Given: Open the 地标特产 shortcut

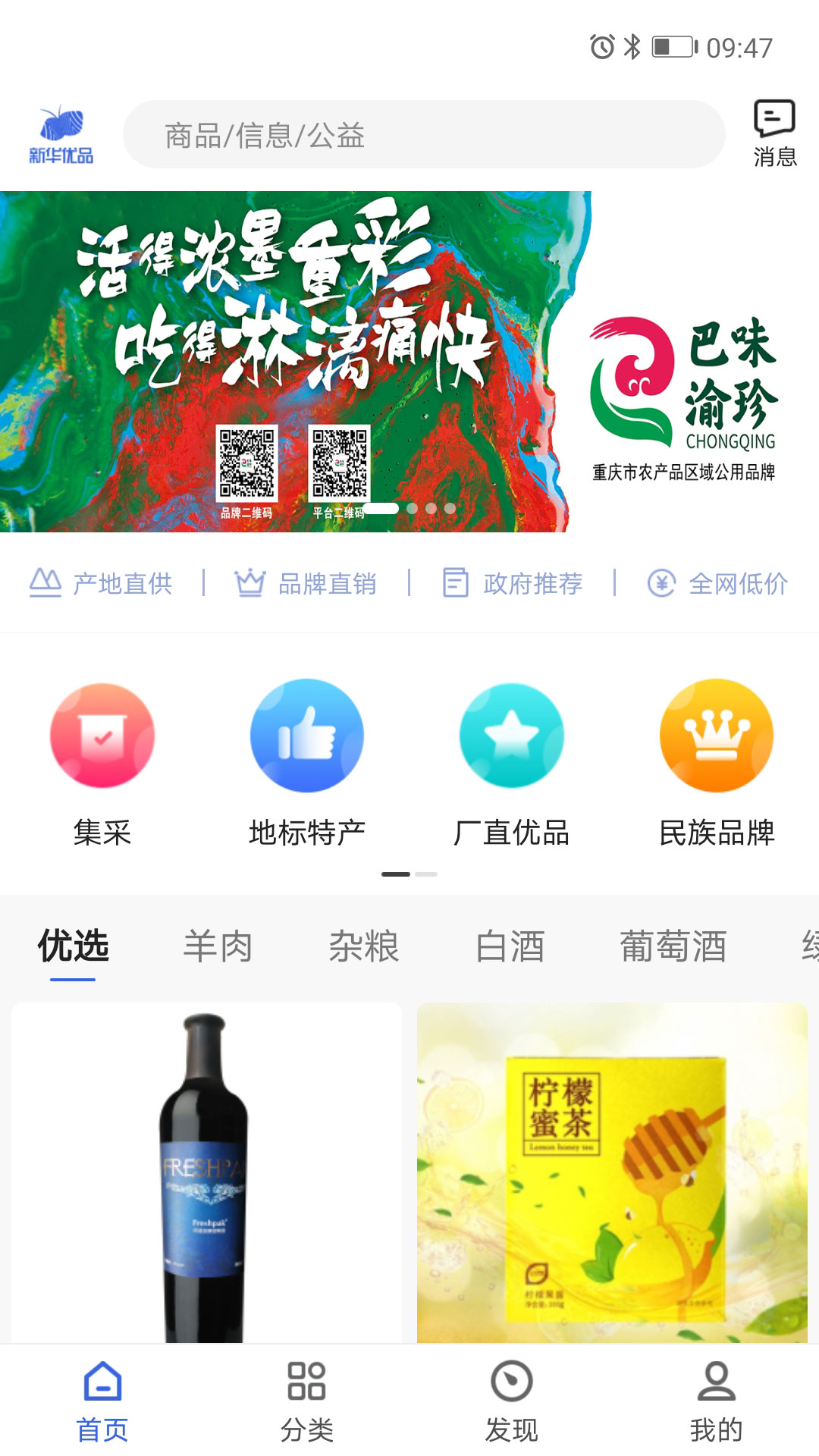Looking at the screenshot, I should point(307,762).
